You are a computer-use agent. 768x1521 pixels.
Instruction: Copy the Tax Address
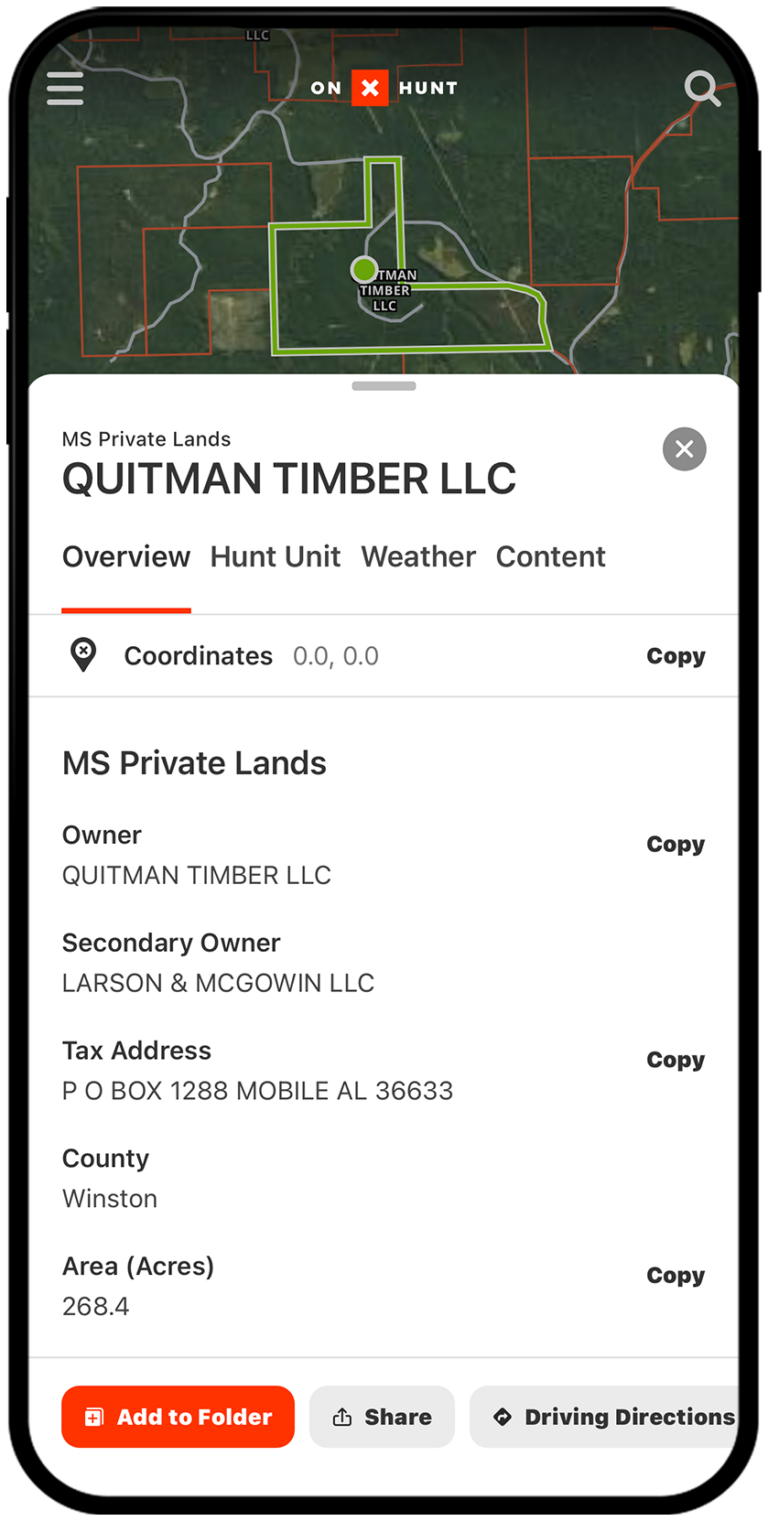click(x=675, y=1060)
